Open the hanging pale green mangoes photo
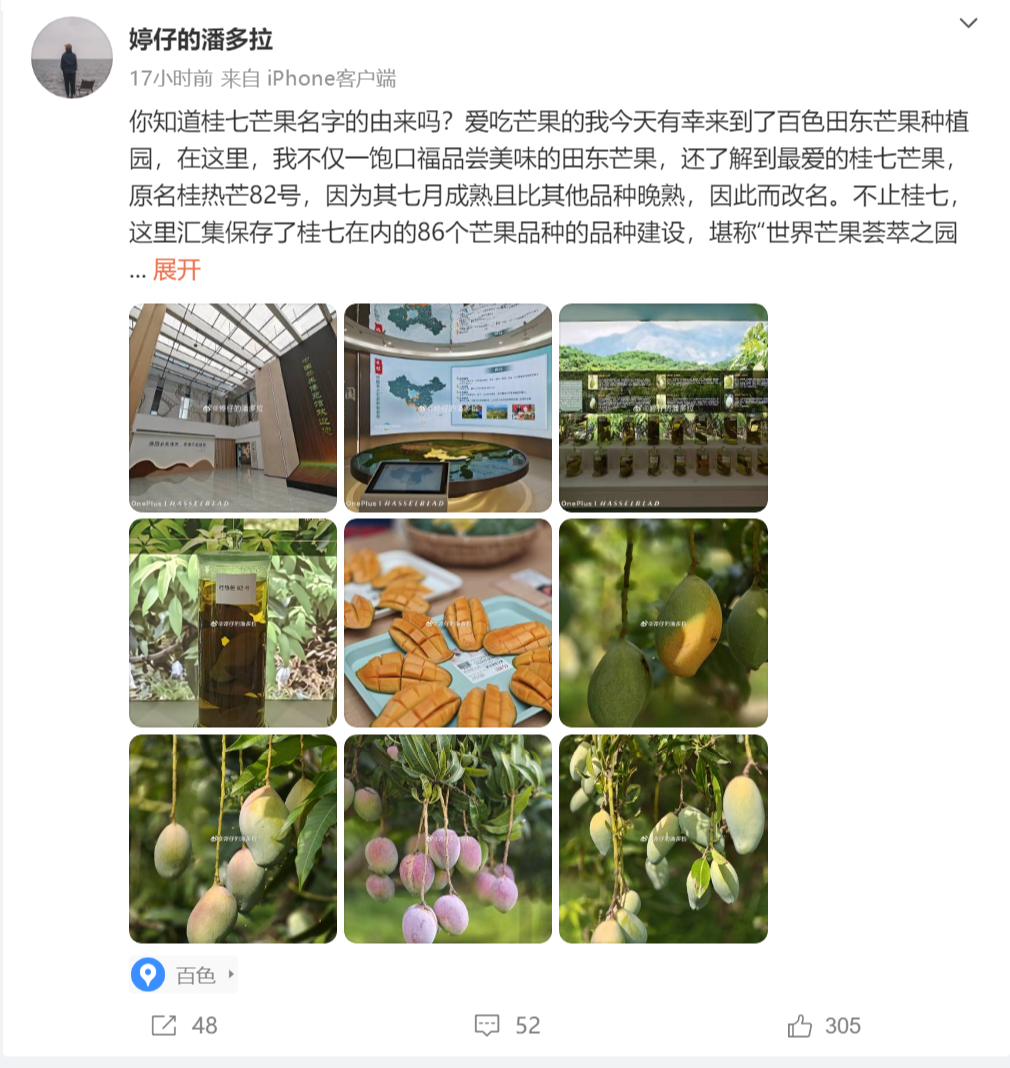The width and height of the screenshot is (1010, 1068). click(x=663, y=839)
